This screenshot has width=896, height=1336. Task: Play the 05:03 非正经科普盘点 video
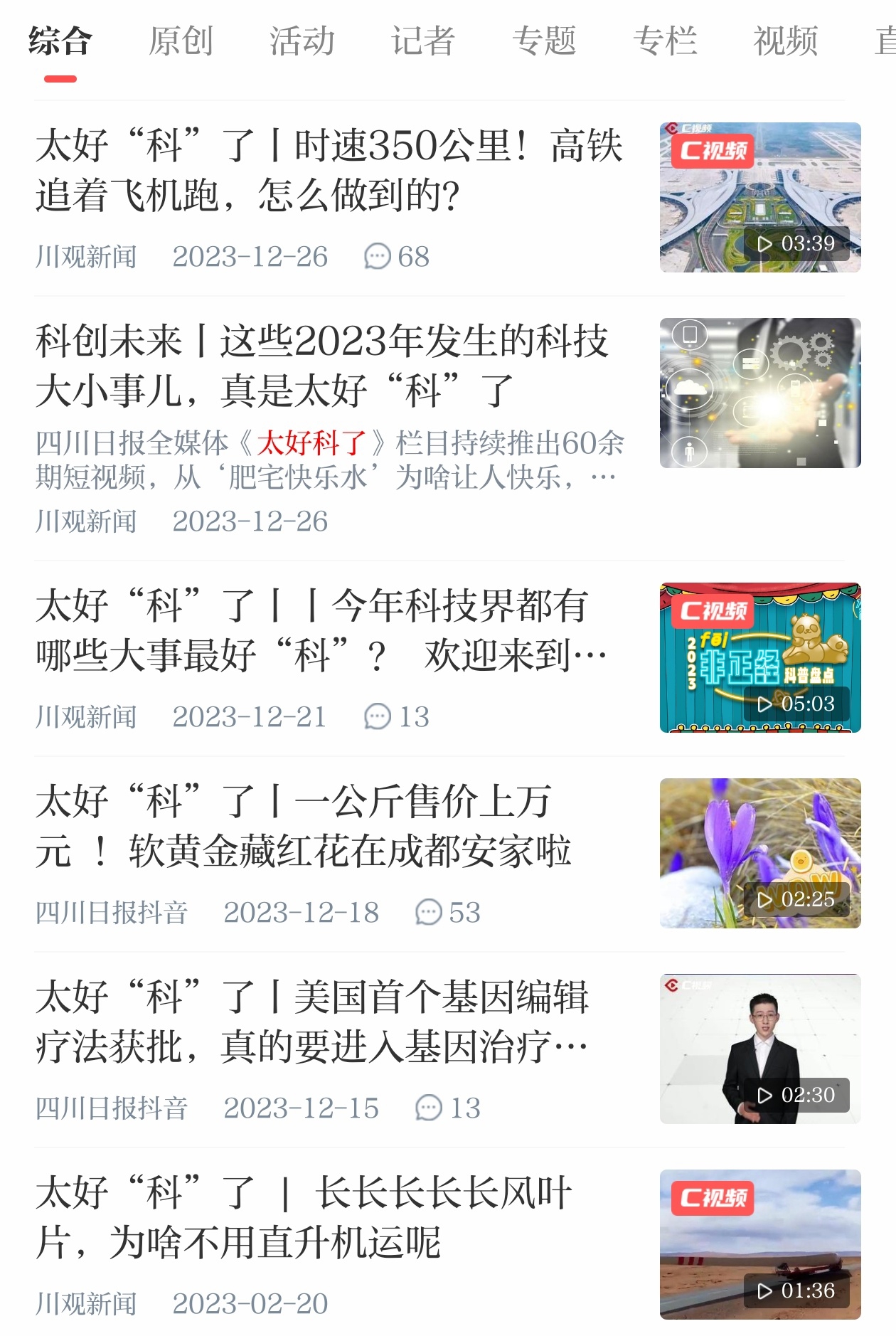click(x=760, y=658)
